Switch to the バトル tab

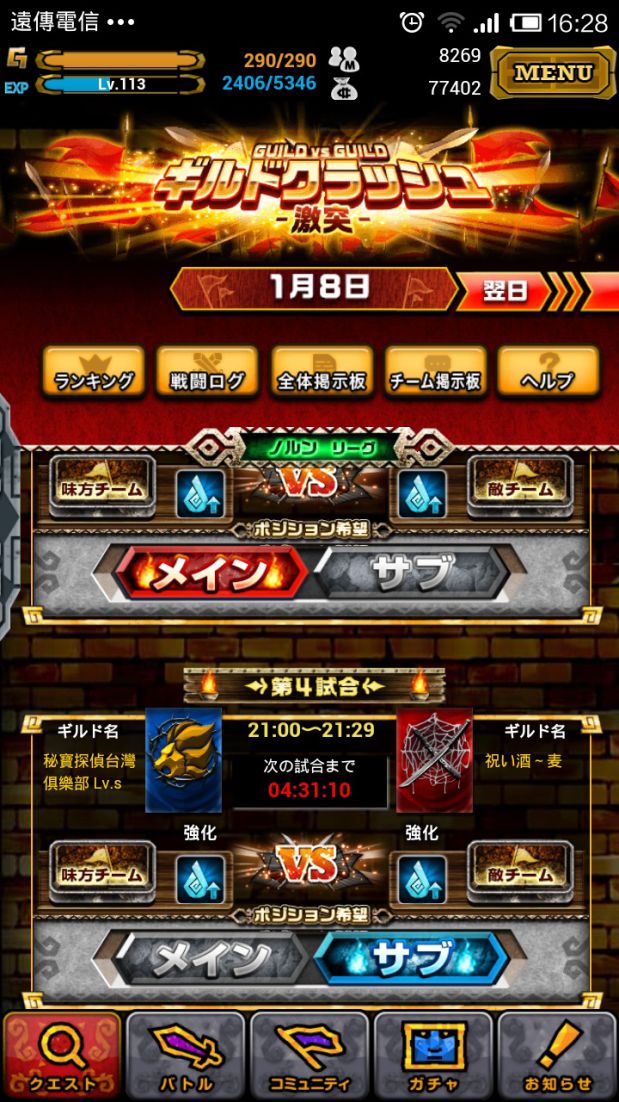185,1056
